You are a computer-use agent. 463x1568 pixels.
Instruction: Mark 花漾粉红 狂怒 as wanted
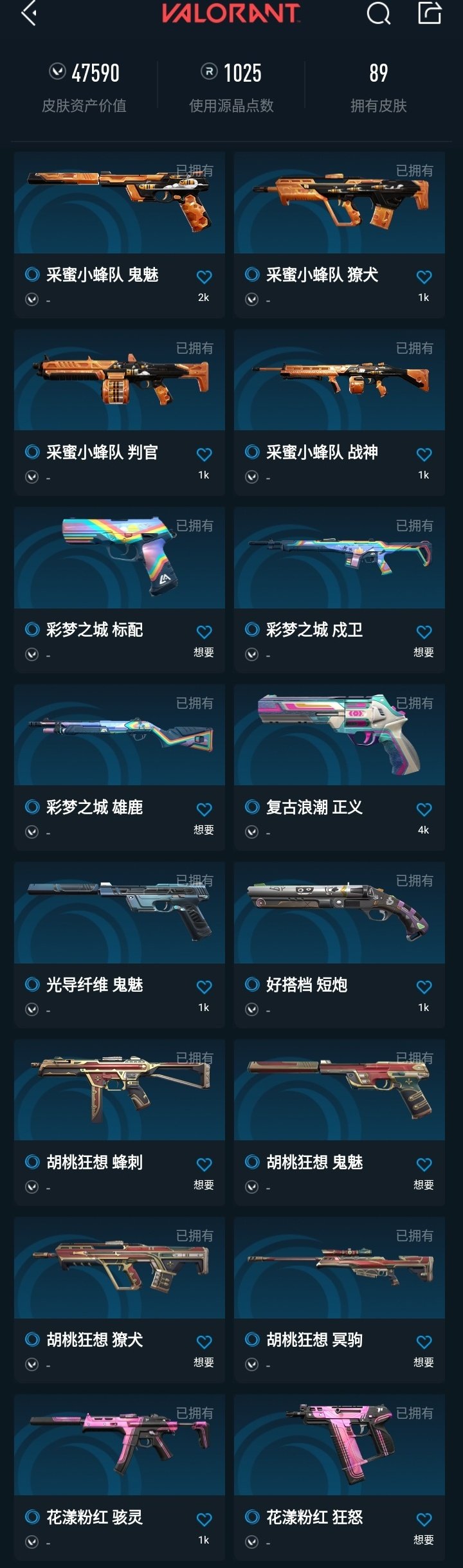pos(424,1520)
